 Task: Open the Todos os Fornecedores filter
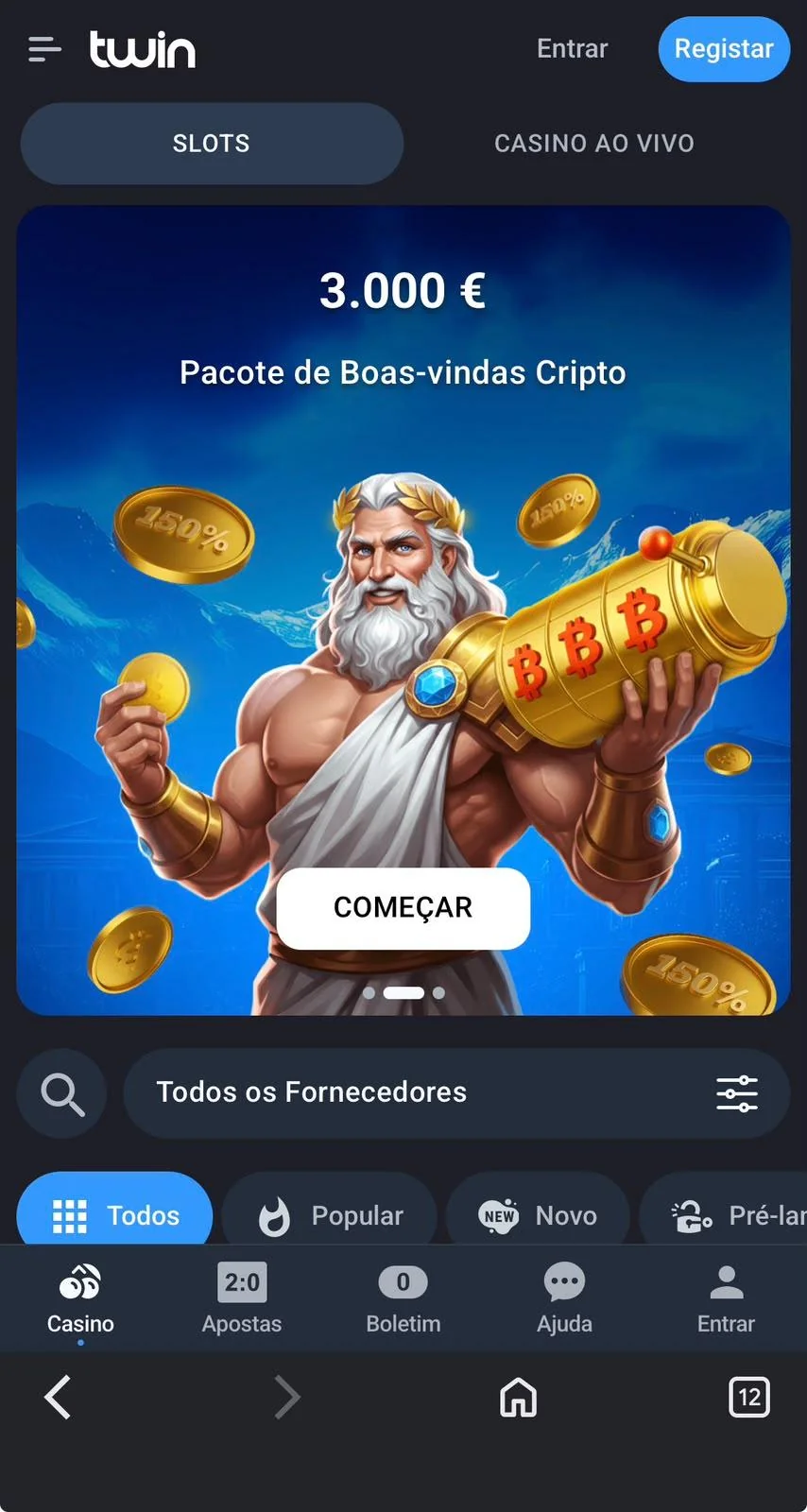coord(456,1093)
